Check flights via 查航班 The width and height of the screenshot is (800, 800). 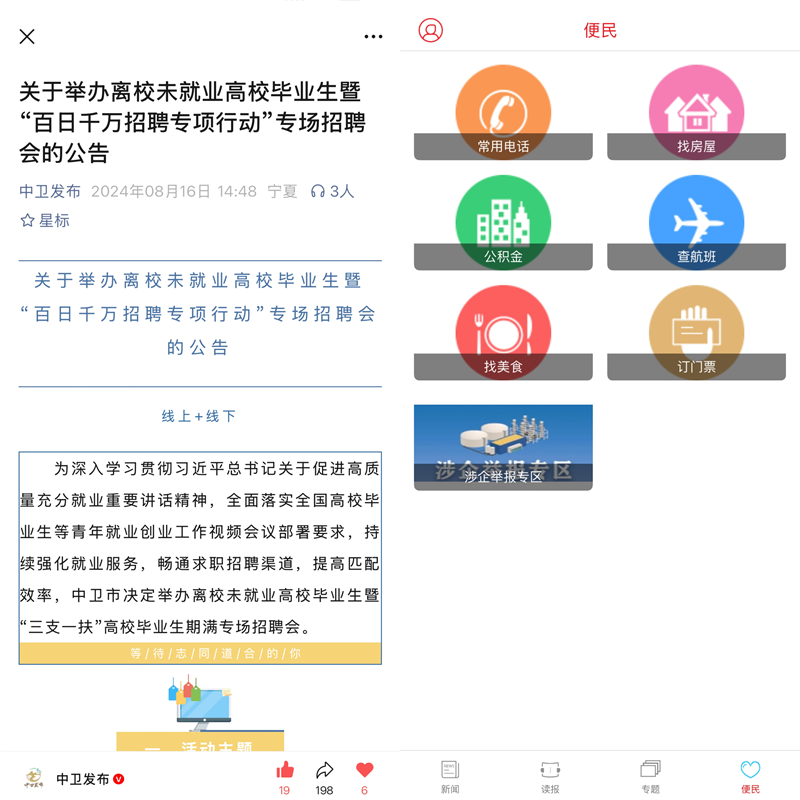(696, 223)
